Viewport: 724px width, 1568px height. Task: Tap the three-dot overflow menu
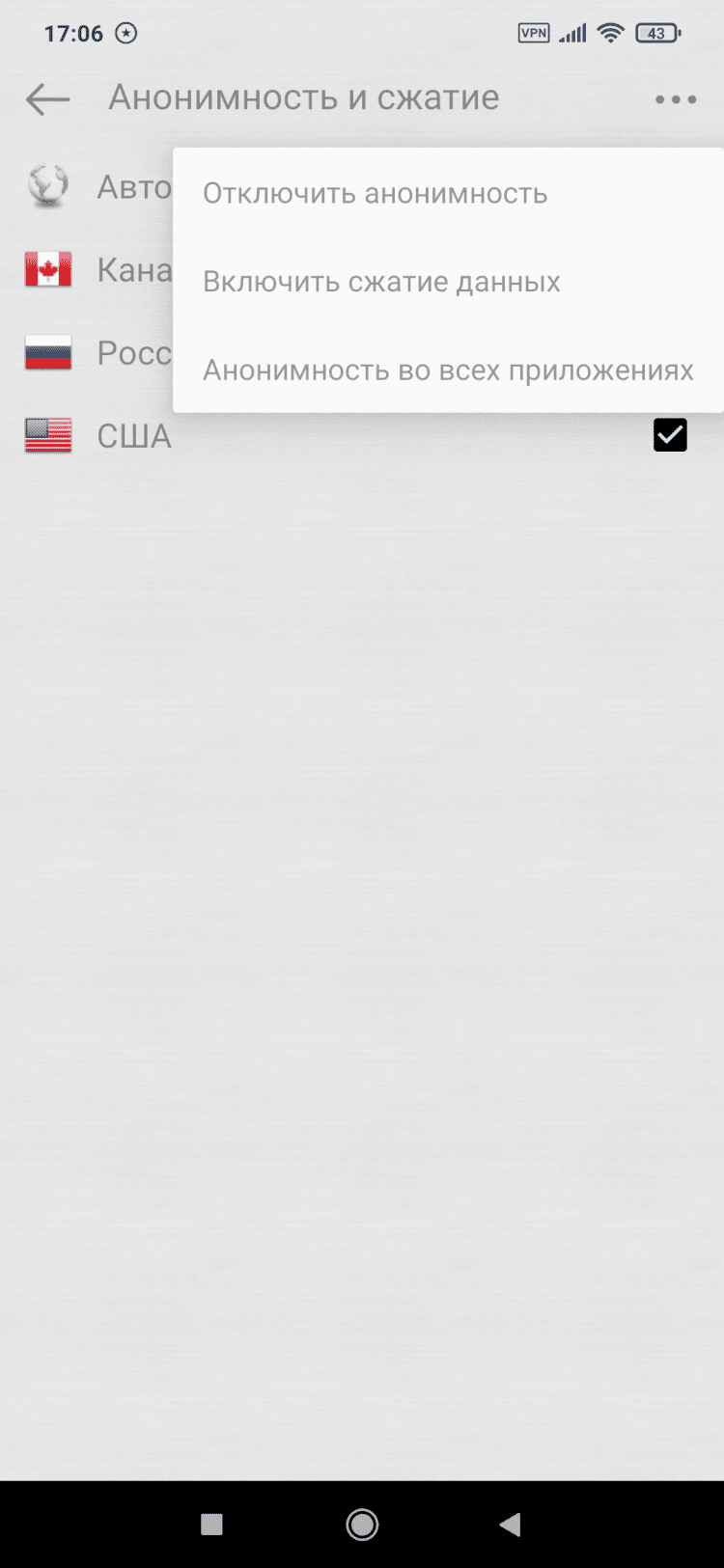(675, 99)
